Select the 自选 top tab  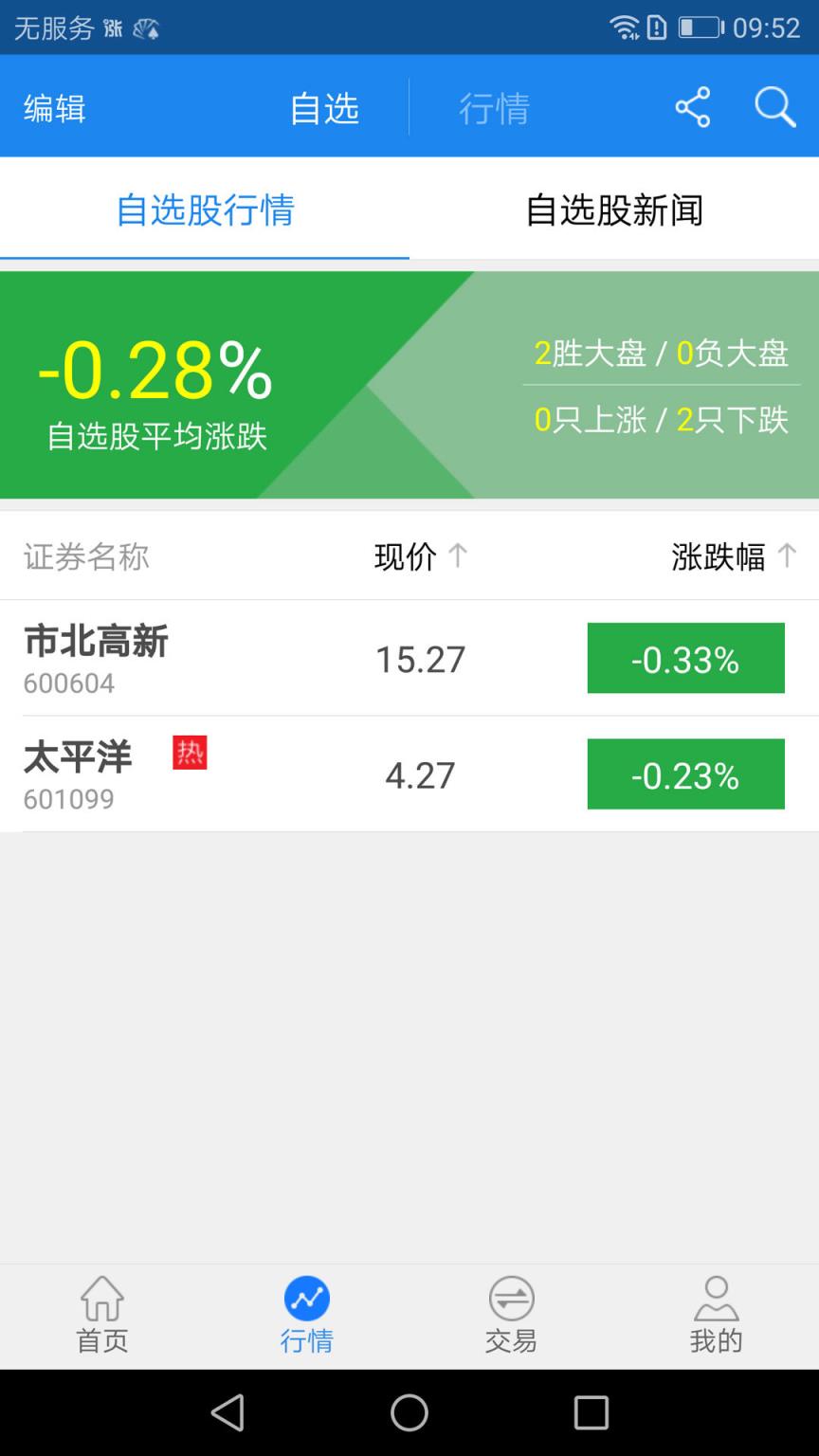324,108
